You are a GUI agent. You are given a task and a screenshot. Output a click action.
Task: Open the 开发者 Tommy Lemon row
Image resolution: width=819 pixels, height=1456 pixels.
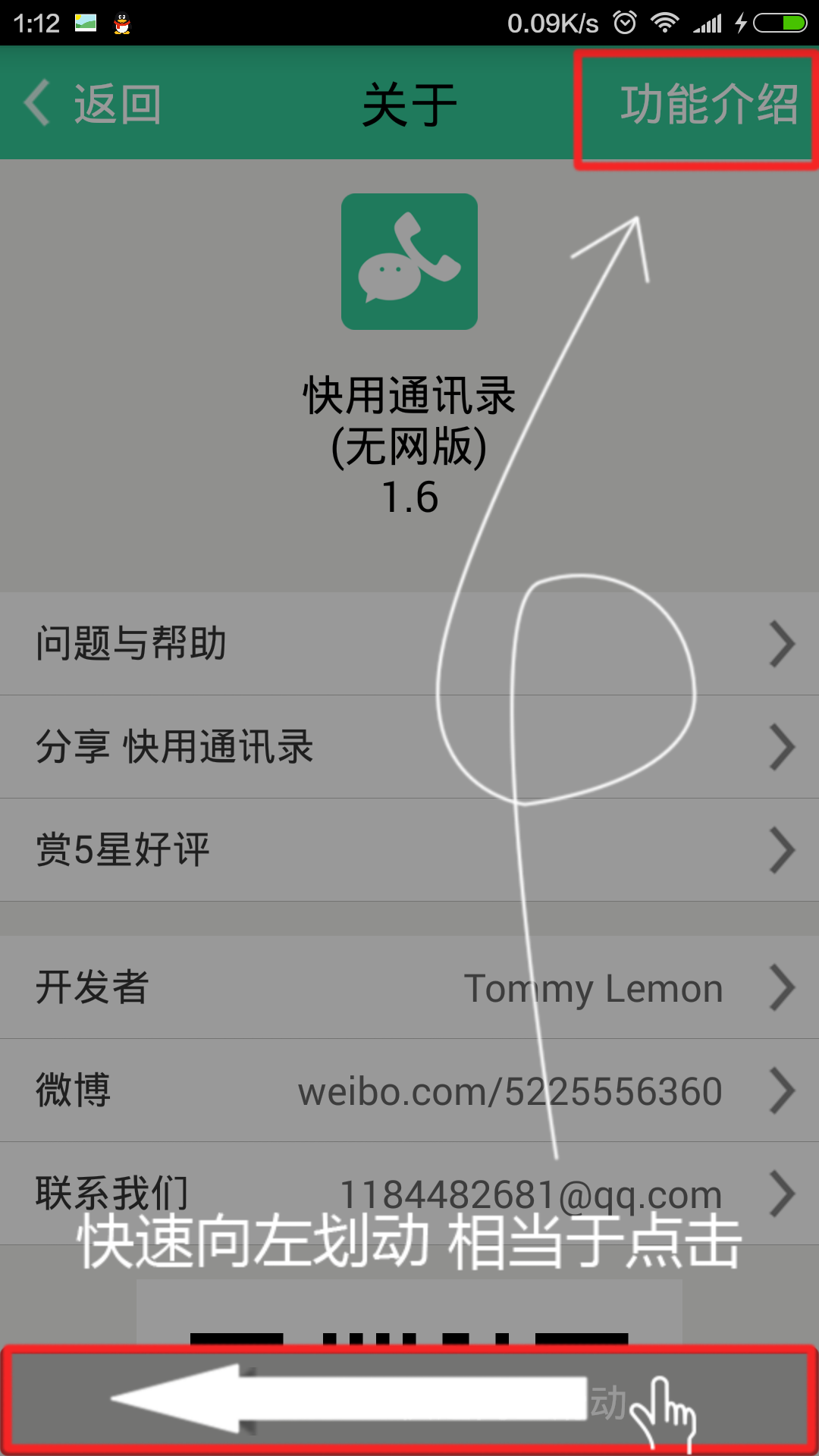click(x=409, y=987)
